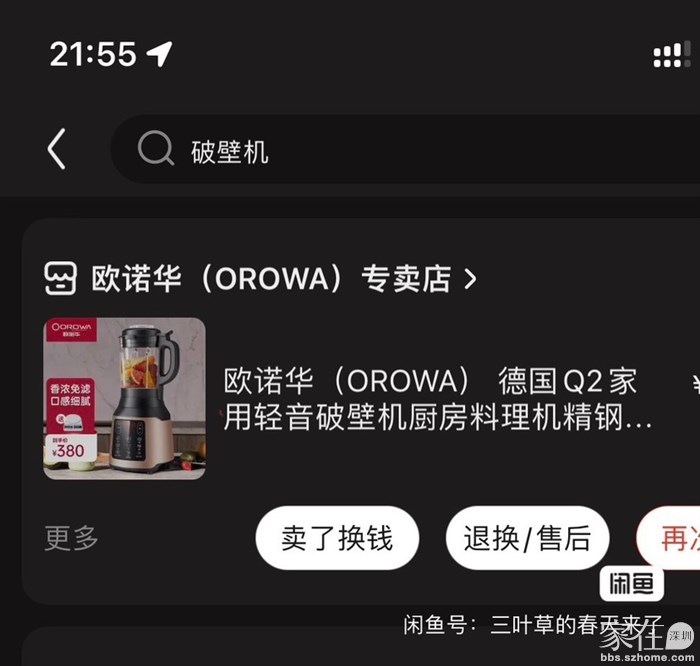The image size is (700, 666).
Task: Go back using the left arrow
Action: (57, 149)
